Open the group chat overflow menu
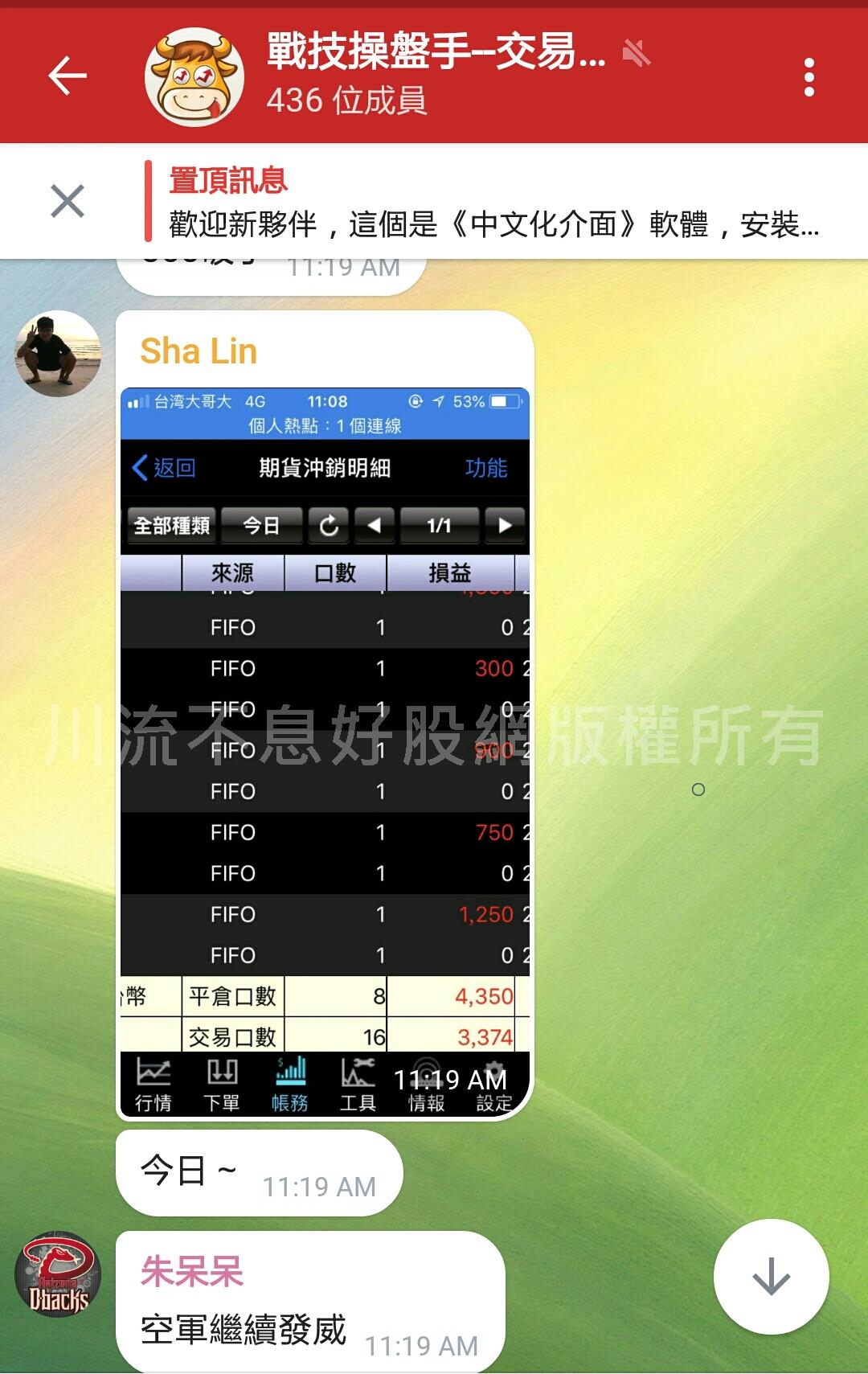Image resolution: width=868 pixels, height=1374 pixels. click(x=809, y=77)
